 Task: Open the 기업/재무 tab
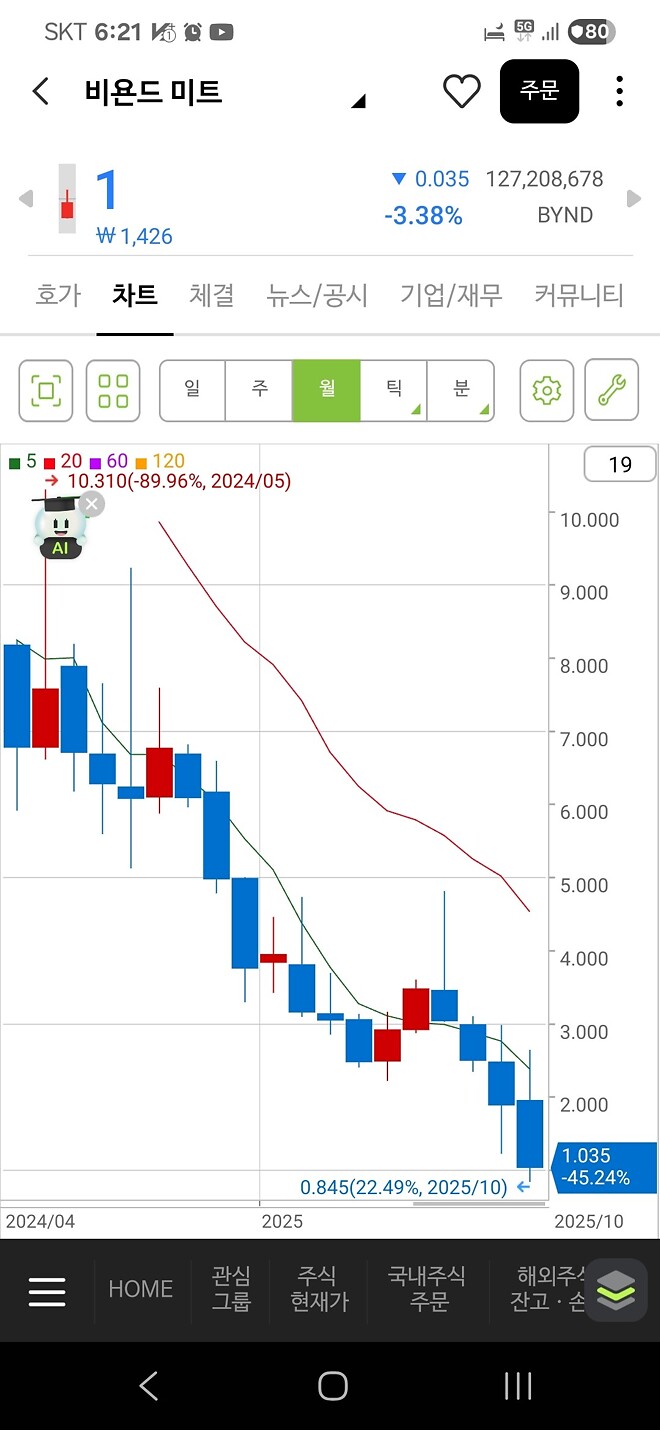tap(451, 295)
